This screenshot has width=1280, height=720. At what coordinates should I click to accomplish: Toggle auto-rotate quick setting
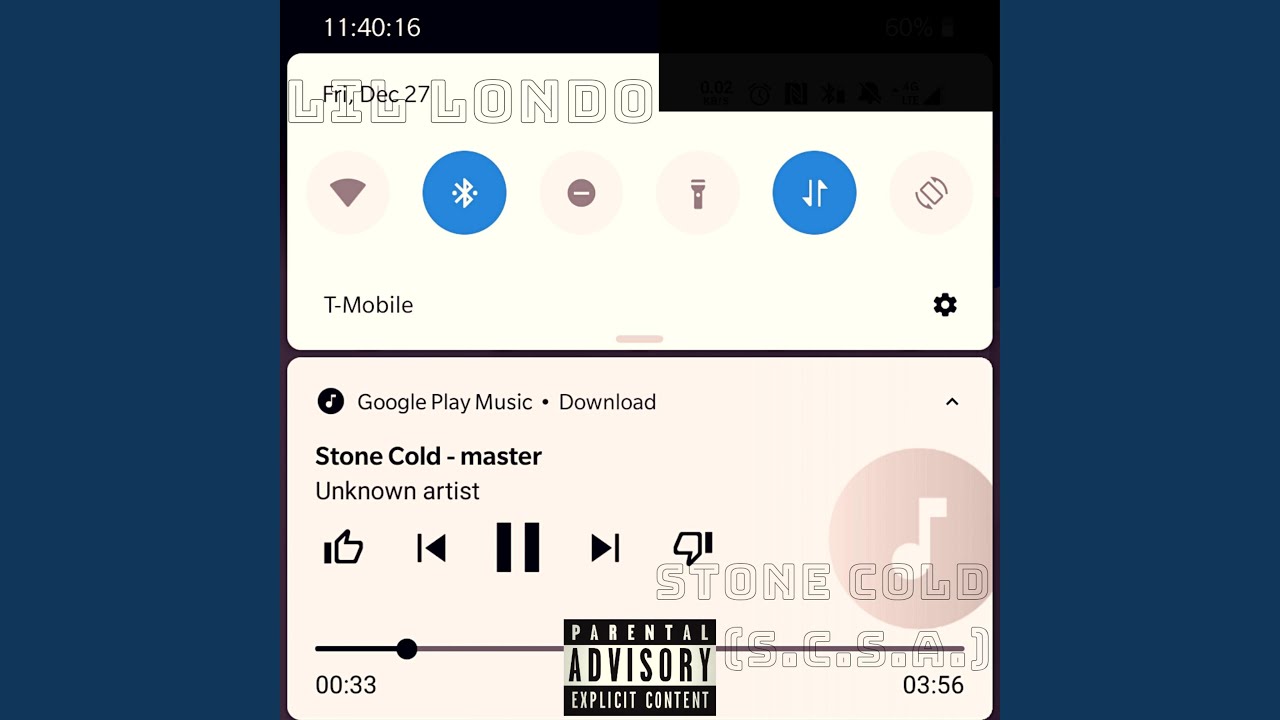931,193
